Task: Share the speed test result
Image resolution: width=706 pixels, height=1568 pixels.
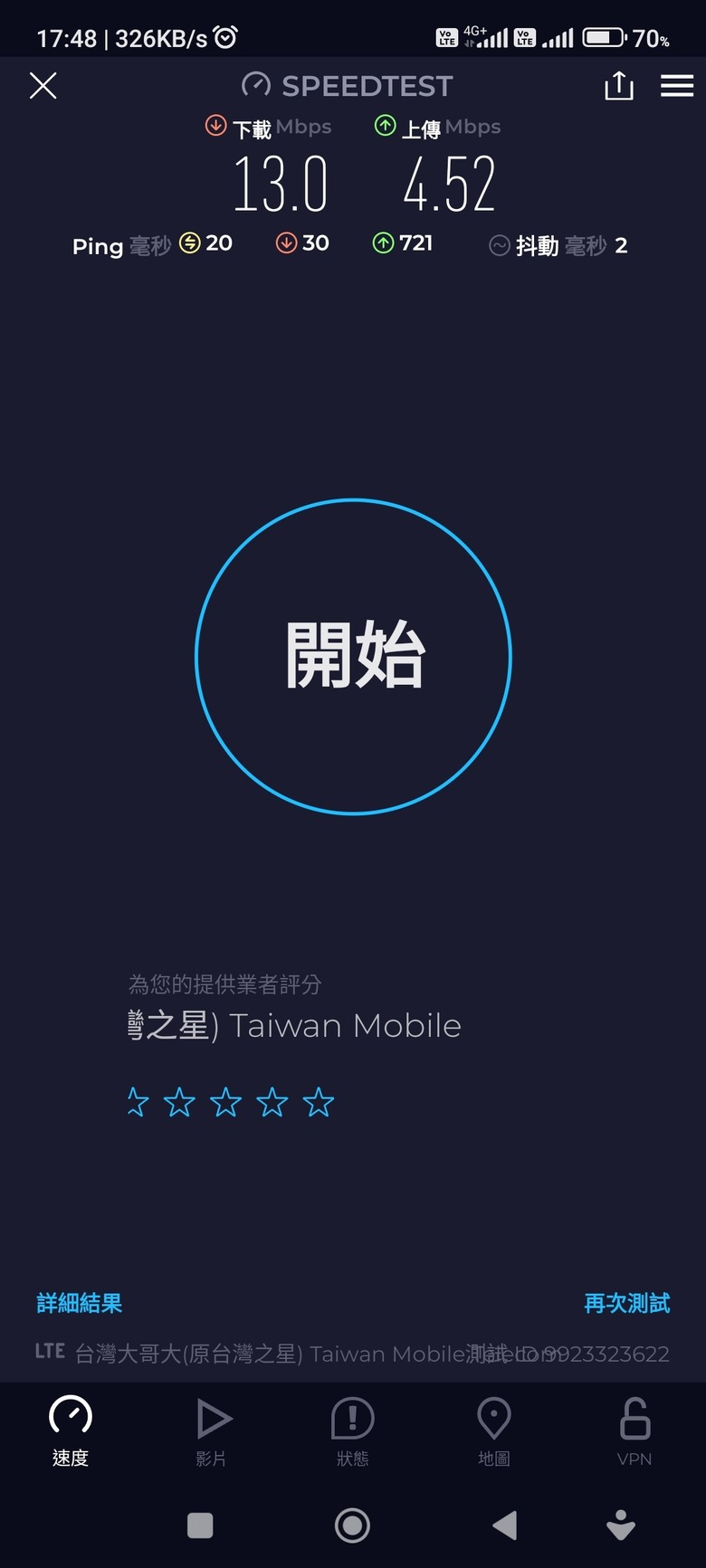Action: pos(619,86)
